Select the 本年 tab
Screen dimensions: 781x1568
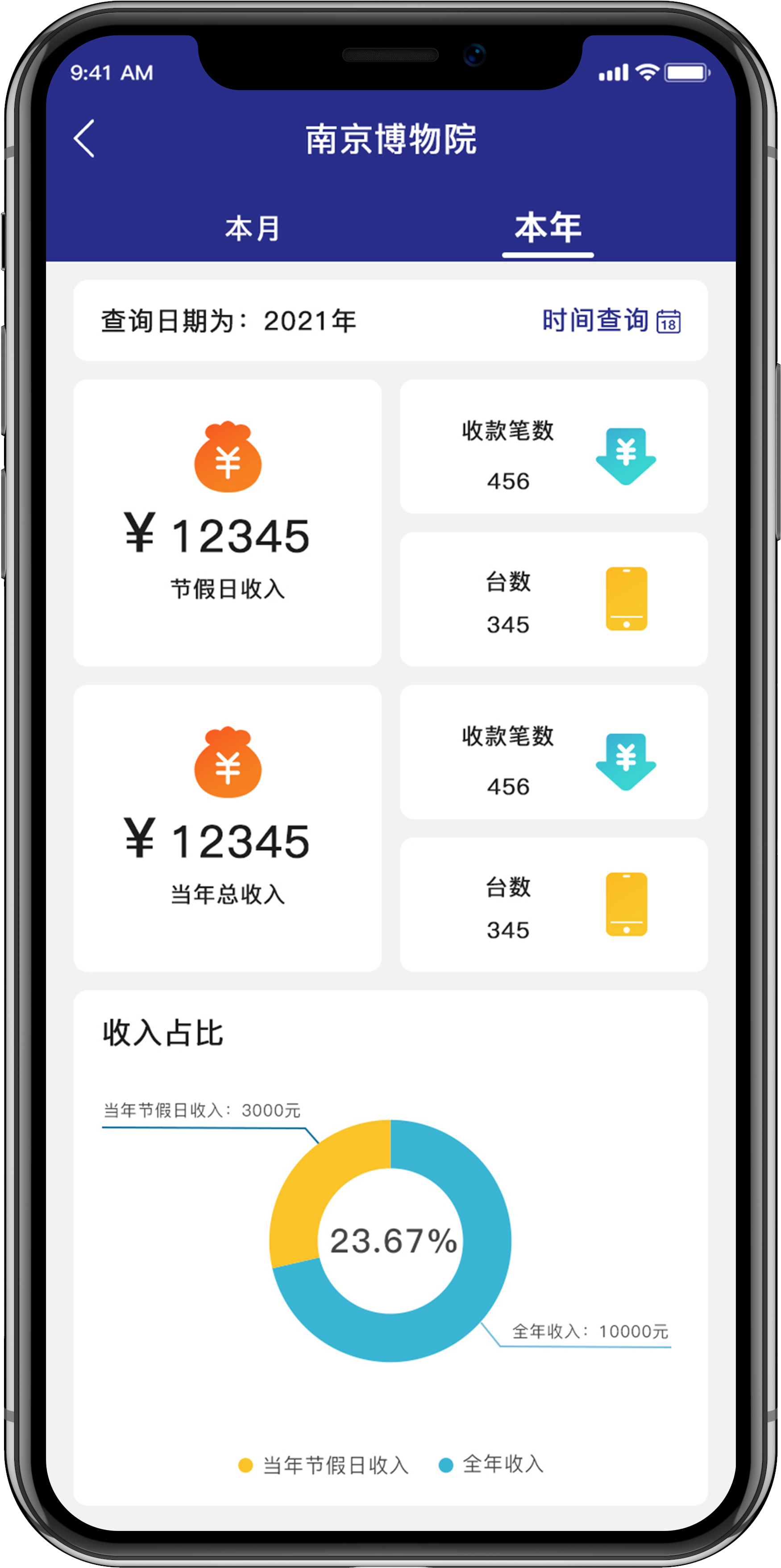coord(547,228)
